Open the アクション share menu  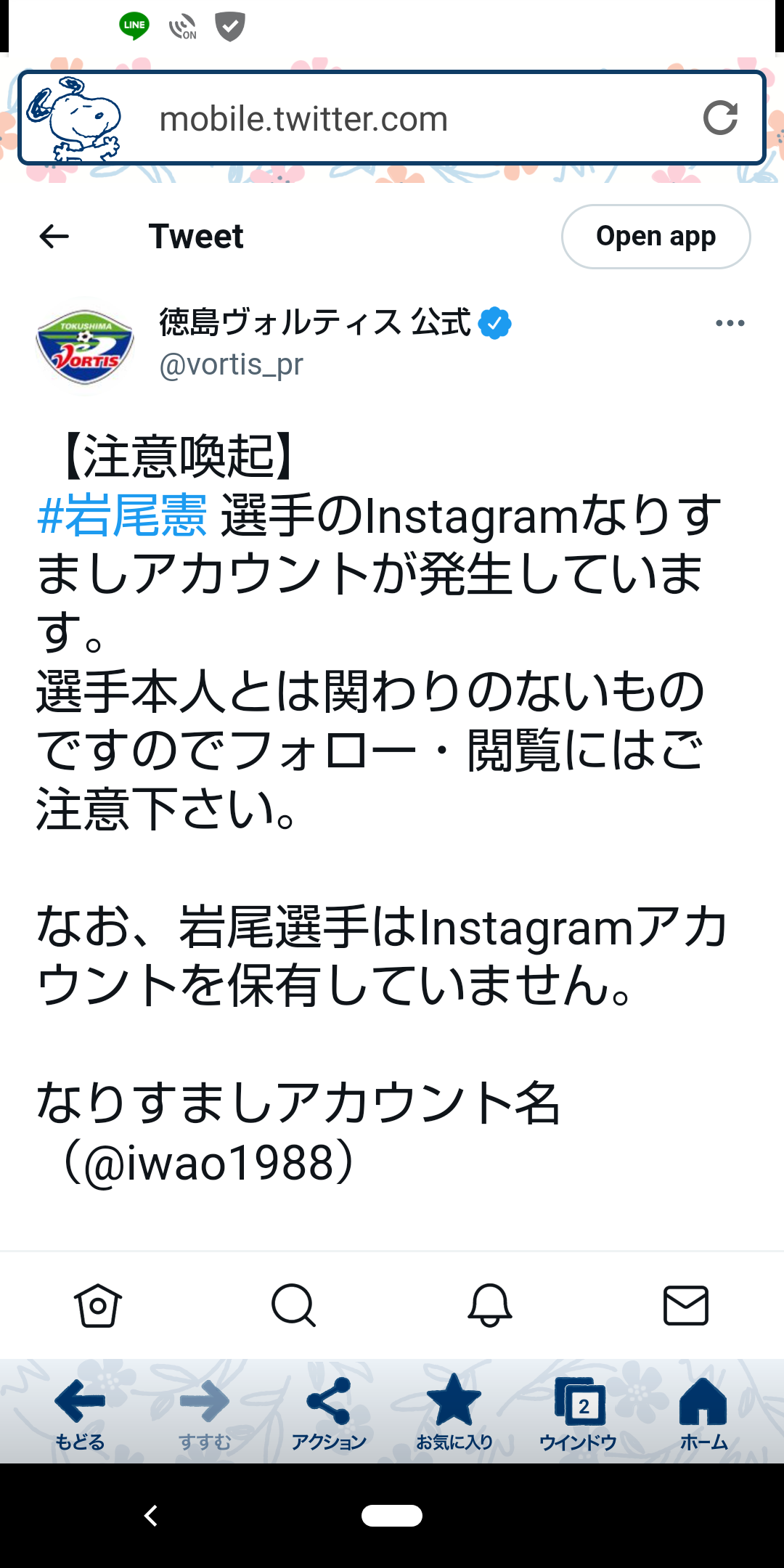click(x=329, y=1412)
